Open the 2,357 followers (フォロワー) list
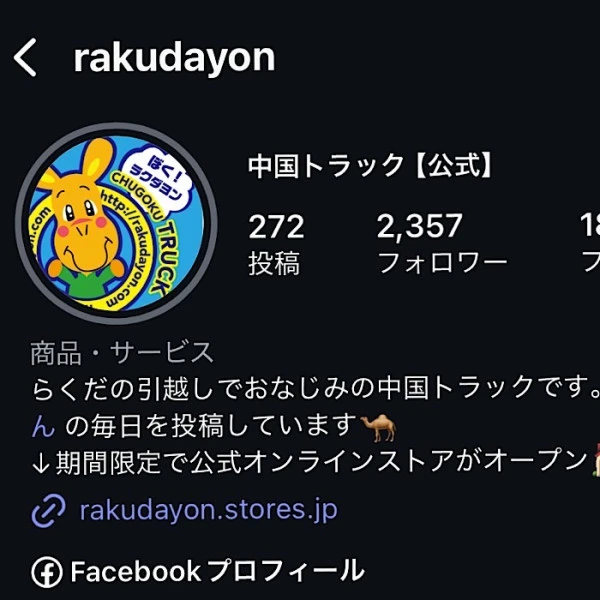Screen dimensions: 600x600 [441, 244]
